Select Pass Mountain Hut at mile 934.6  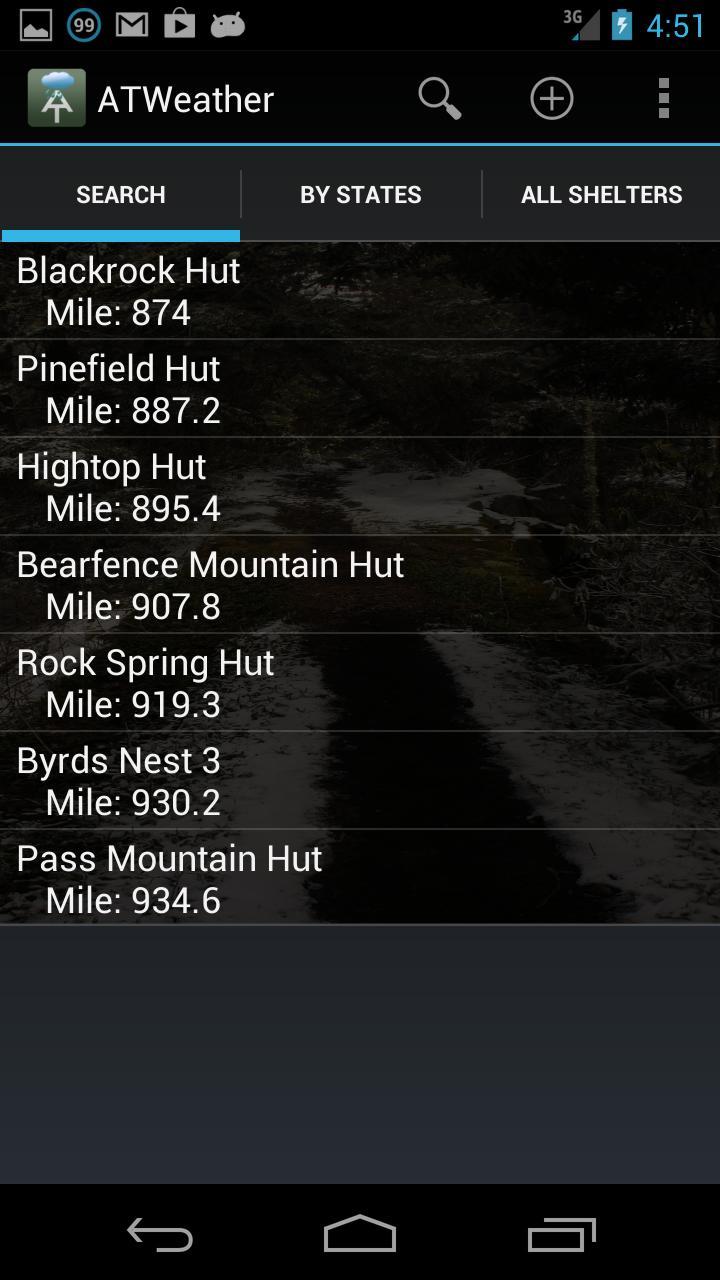coord(360,878)
